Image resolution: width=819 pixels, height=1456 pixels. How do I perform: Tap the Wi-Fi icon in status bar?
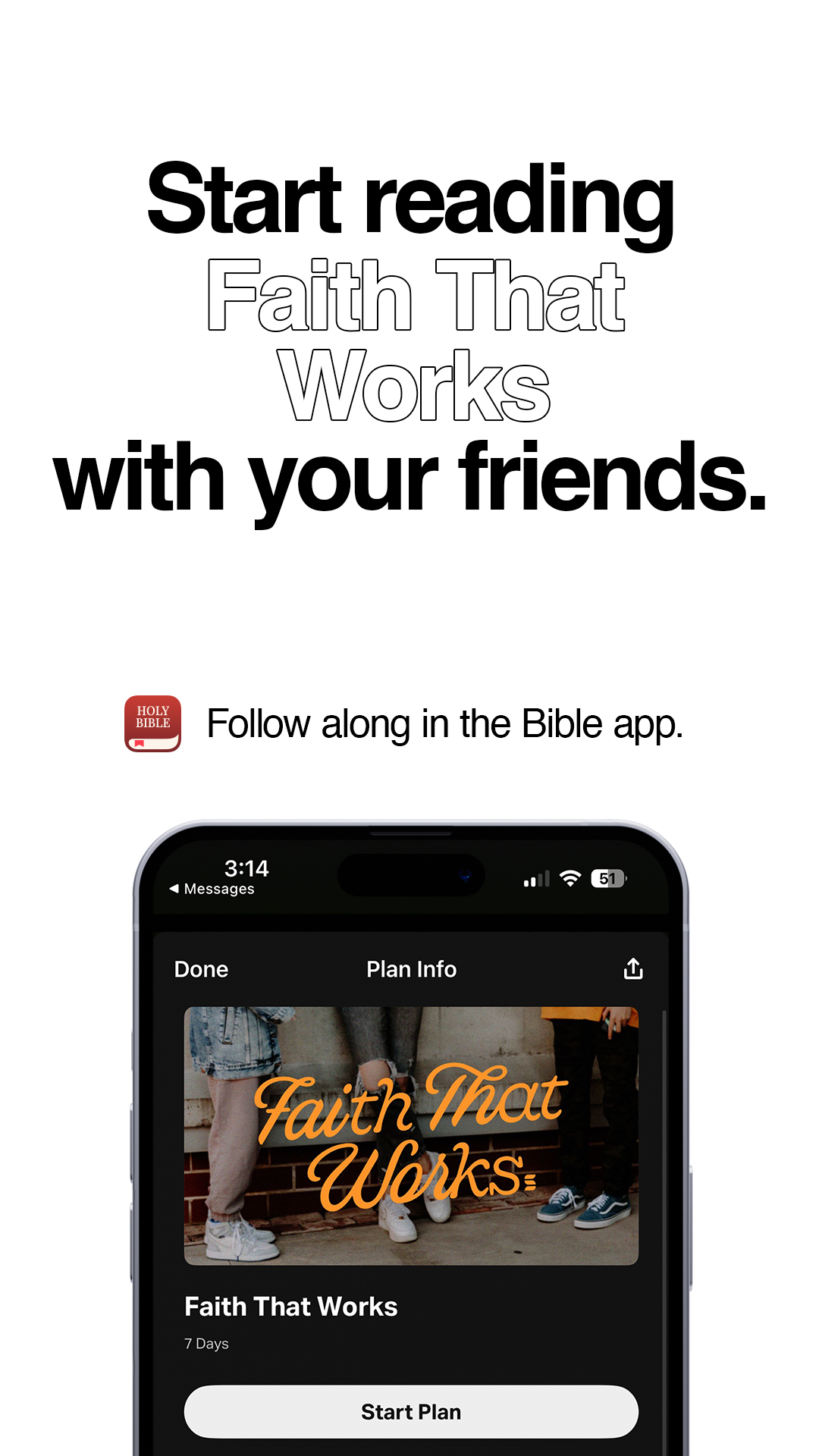(x=571, y=877)
